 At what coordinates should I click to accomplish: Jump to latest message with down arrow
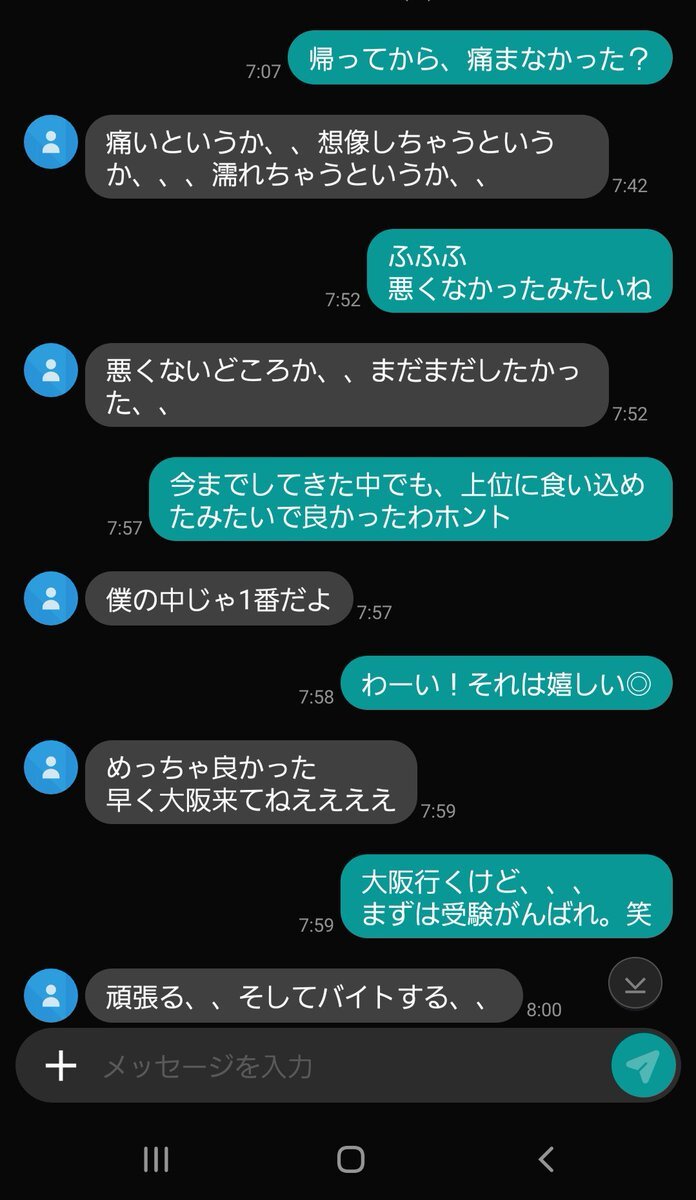[x=635, y=984]
